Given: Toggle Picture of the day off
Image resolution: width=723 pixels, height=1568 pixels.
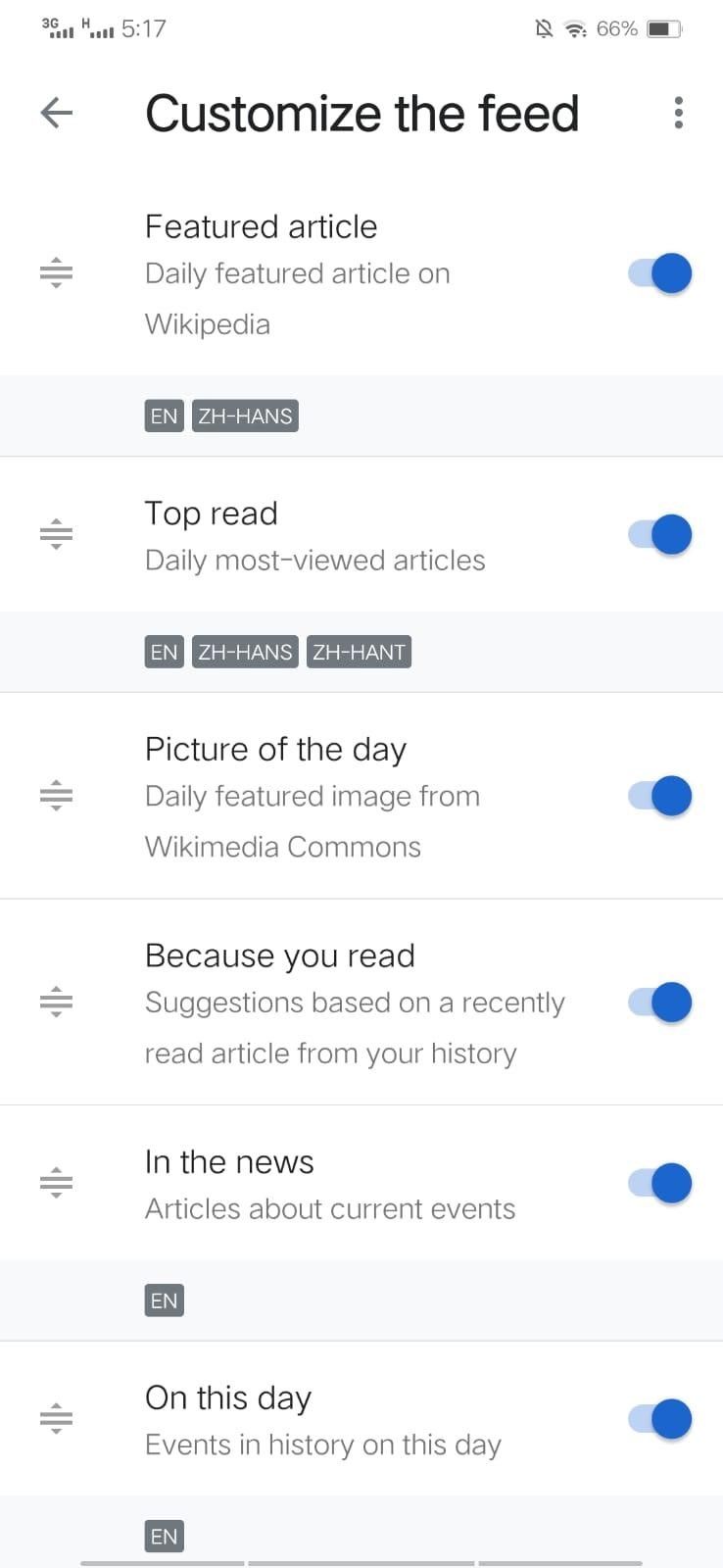Looking at the screenshot, I should (657, 796).
